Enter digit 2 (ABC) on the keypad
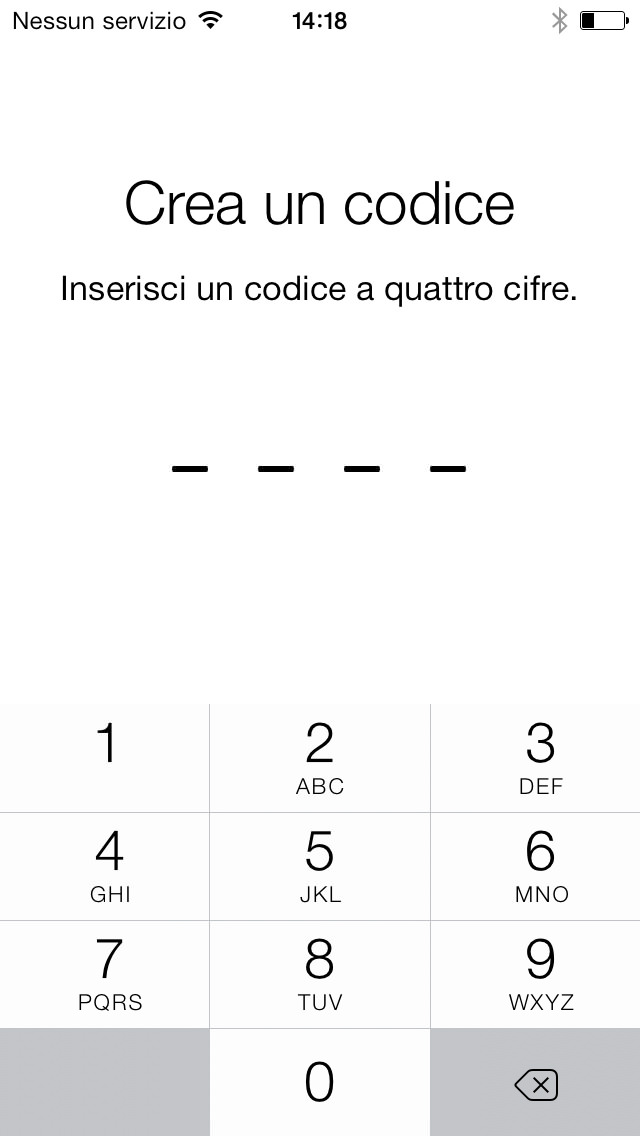 coord(320,758)
